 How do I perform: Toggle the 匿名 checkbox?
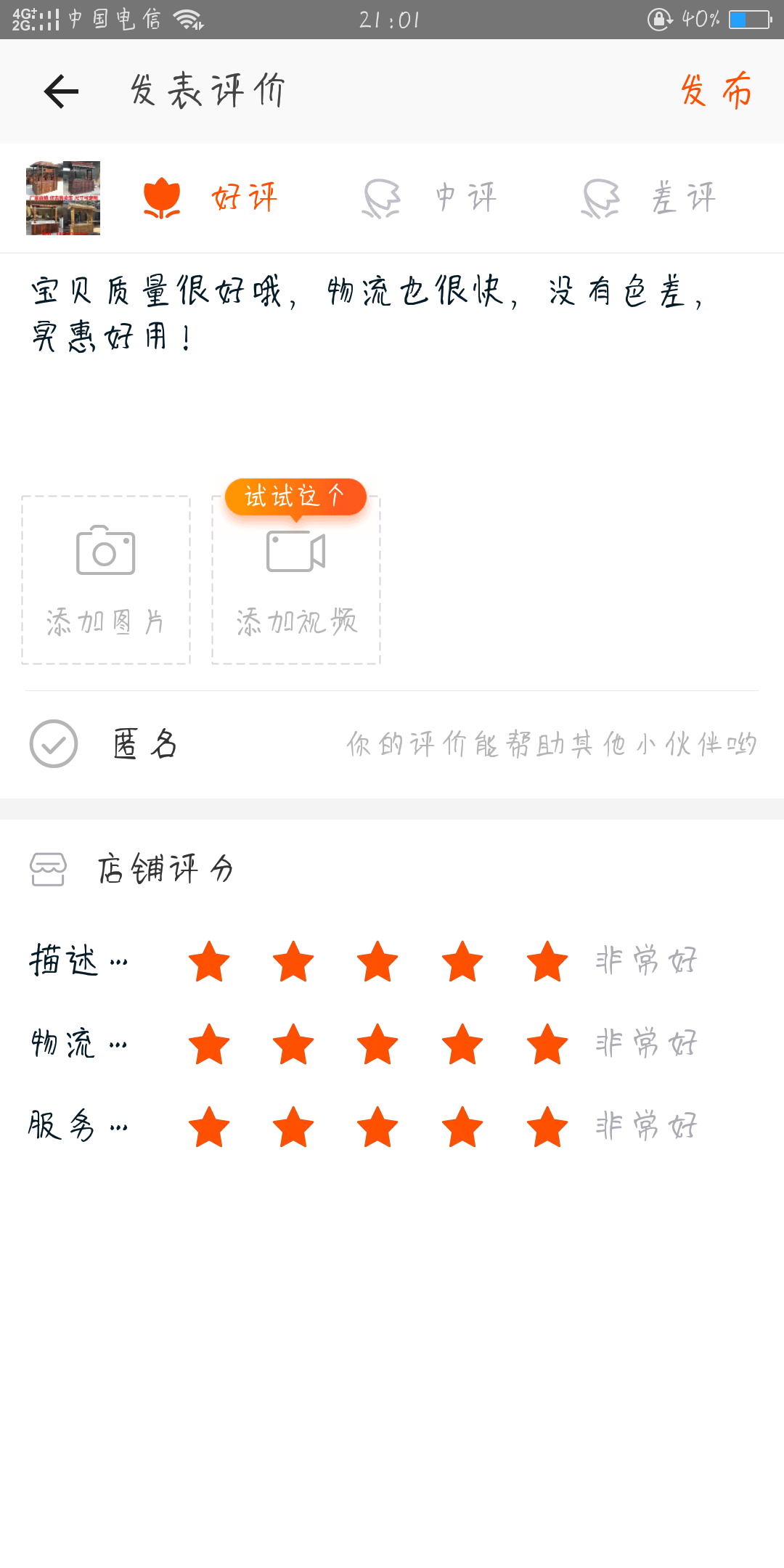click(x=54, y=744)
